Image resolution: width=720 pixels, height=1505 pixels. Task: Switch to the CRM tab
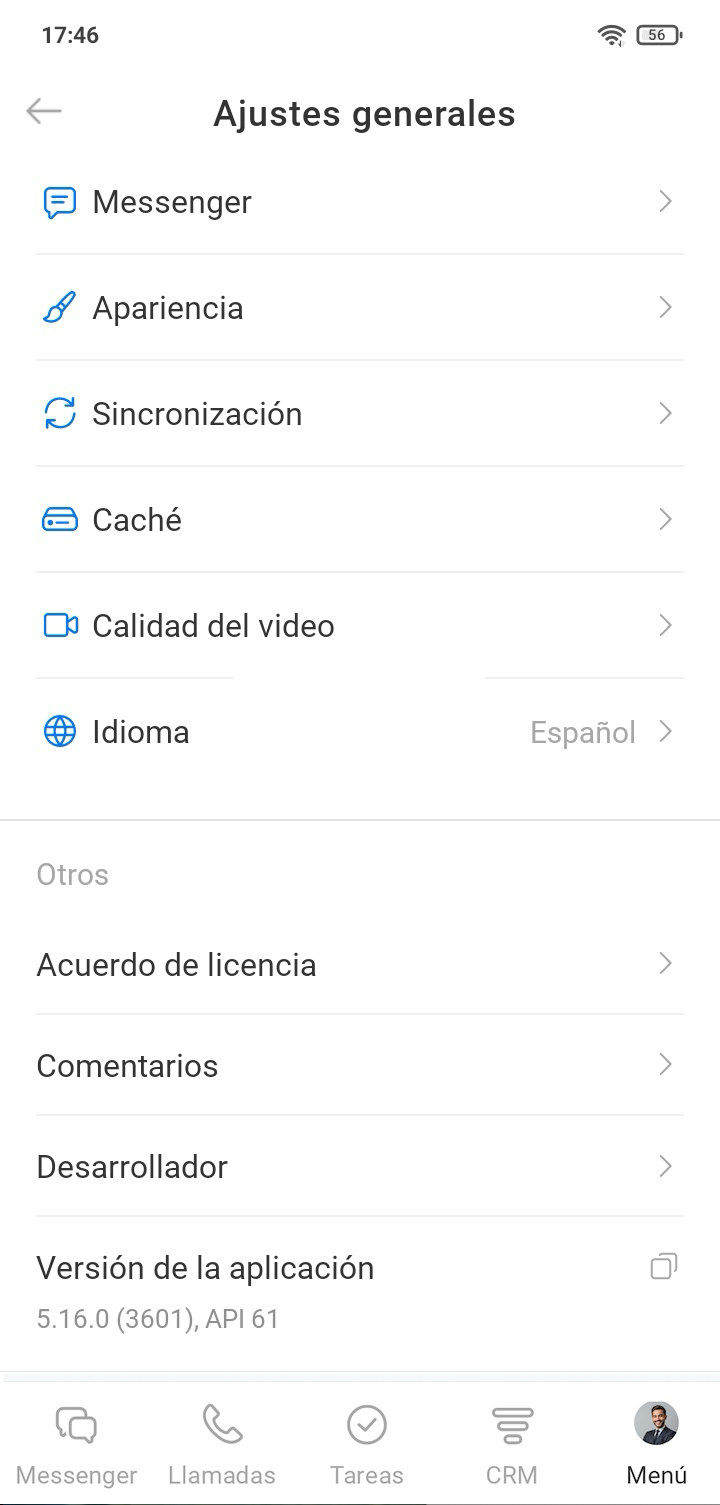pos(512,1445)
